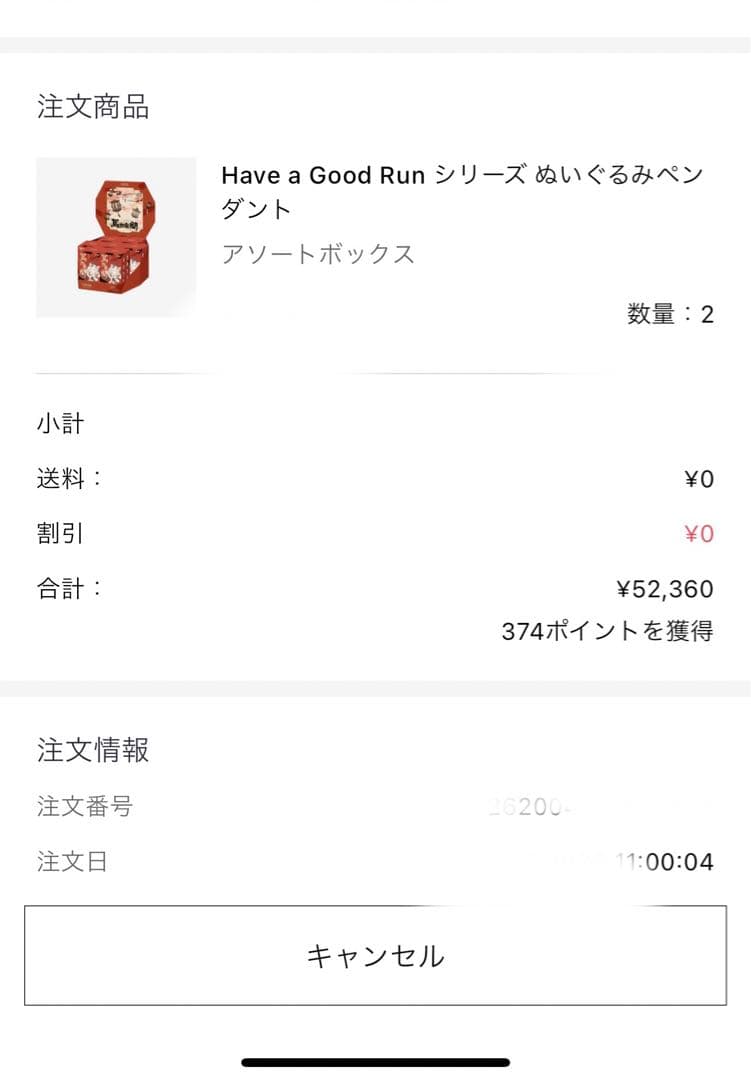Select the 374ポイントを獲得 points text
Viewport: 751px width, 1080px height.
[607, 634]
